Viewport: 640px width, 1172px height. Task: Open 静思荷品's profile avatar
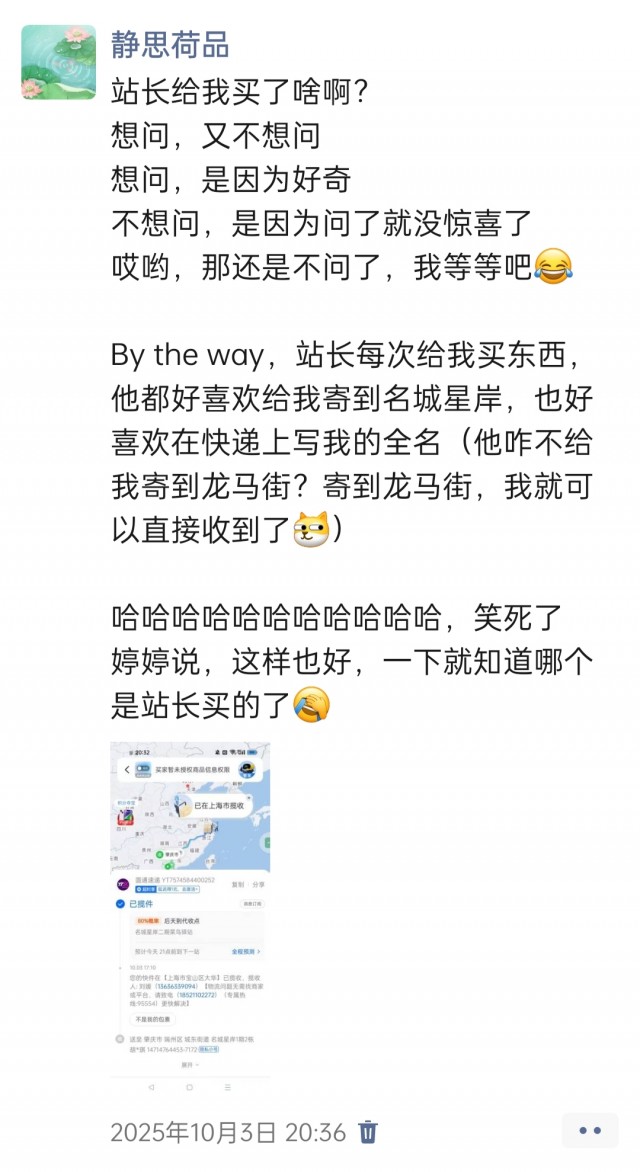click(58, 62)
